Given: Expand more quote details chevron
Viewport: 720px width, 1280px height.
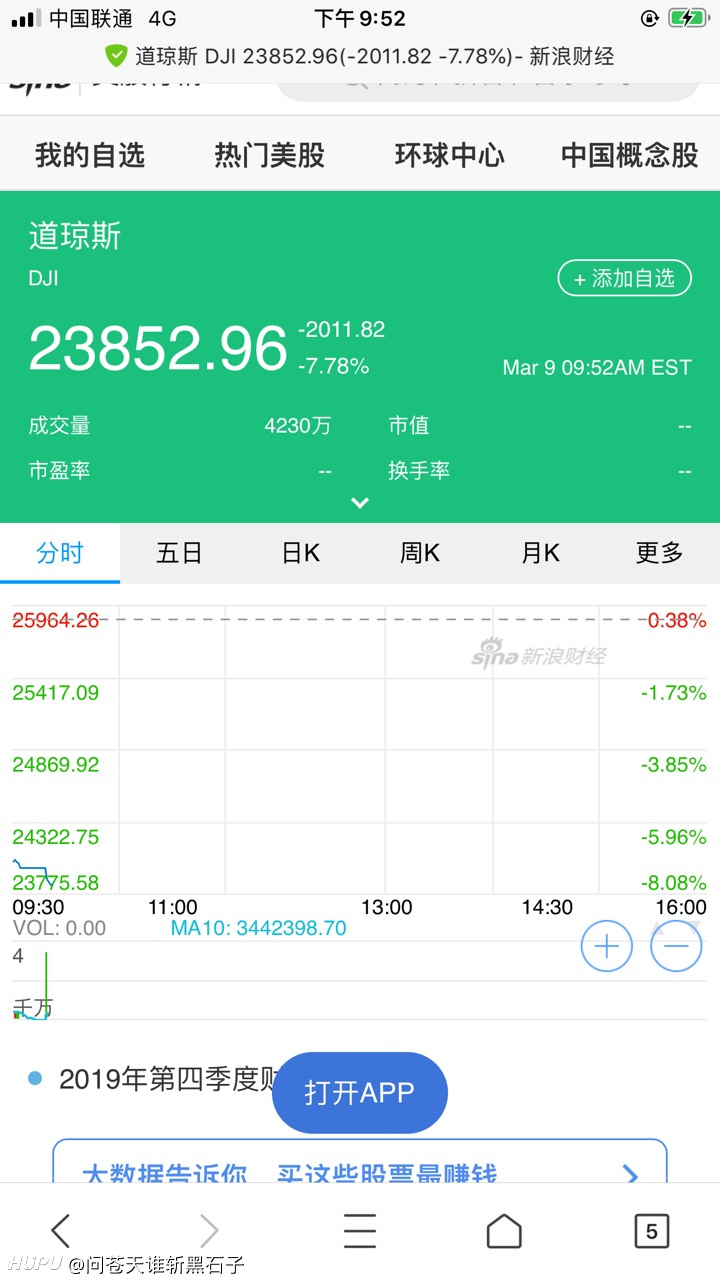Looking at the screenshot, I should pyautogui.click(x=360, y=503).
